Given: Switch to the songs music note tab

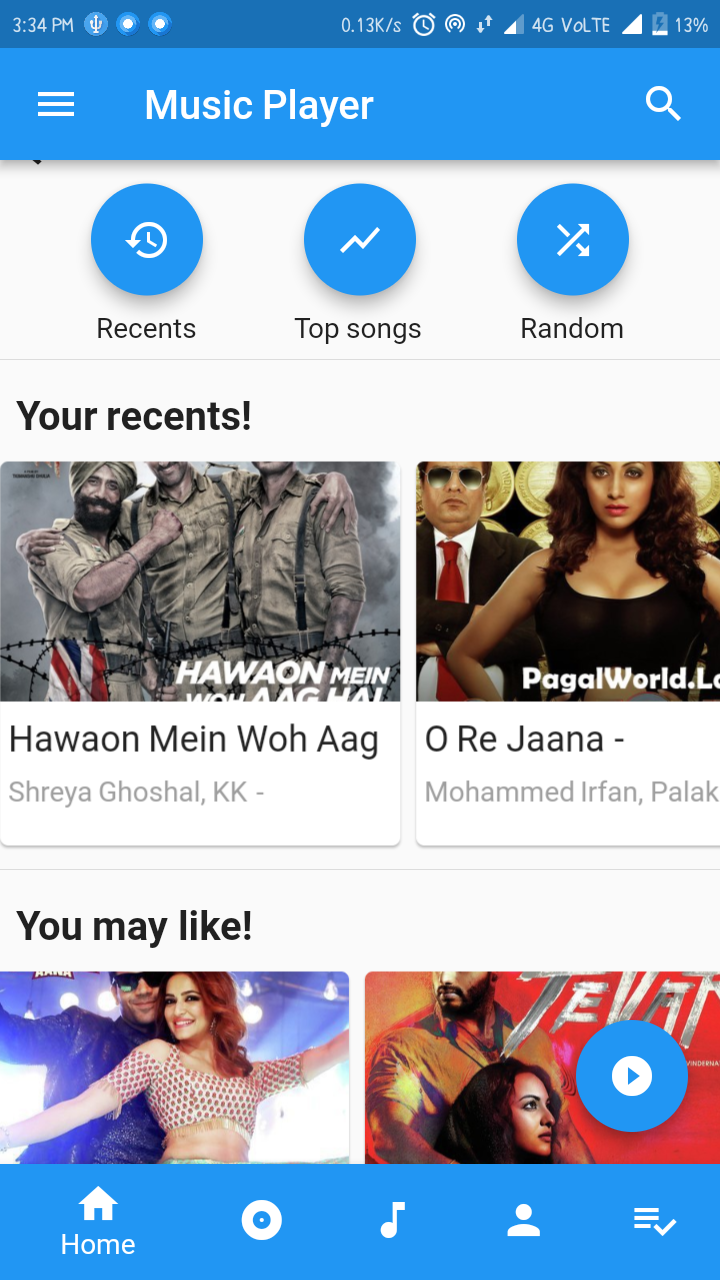Looking at the screenshot, I should (x=392, y=1221).
